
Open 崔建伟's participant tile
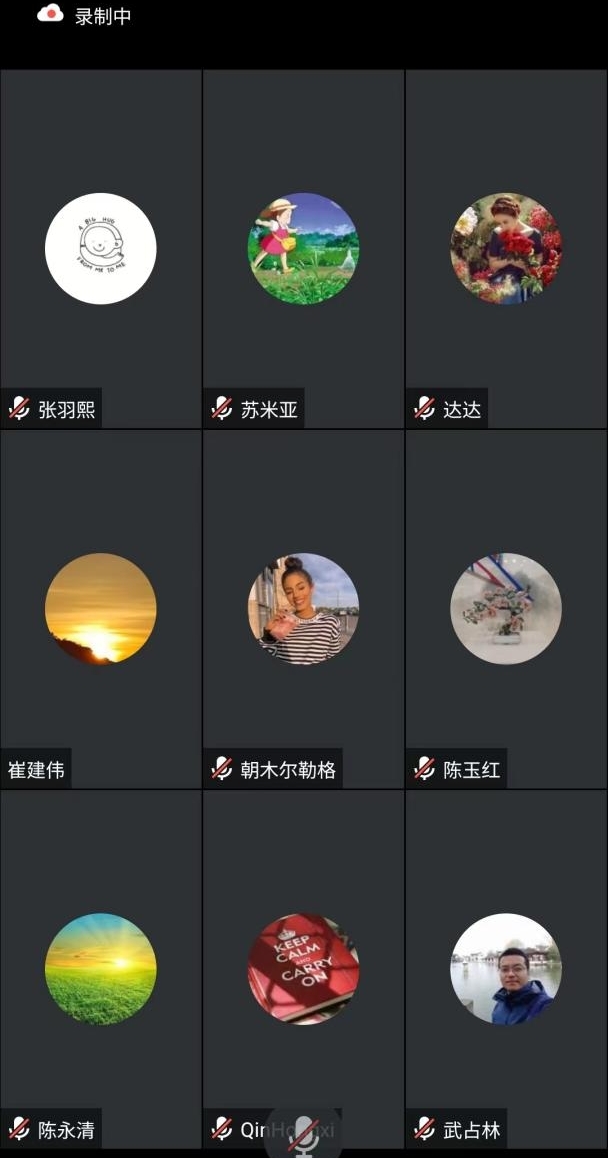pyautogui.click(x=101, y=608)
